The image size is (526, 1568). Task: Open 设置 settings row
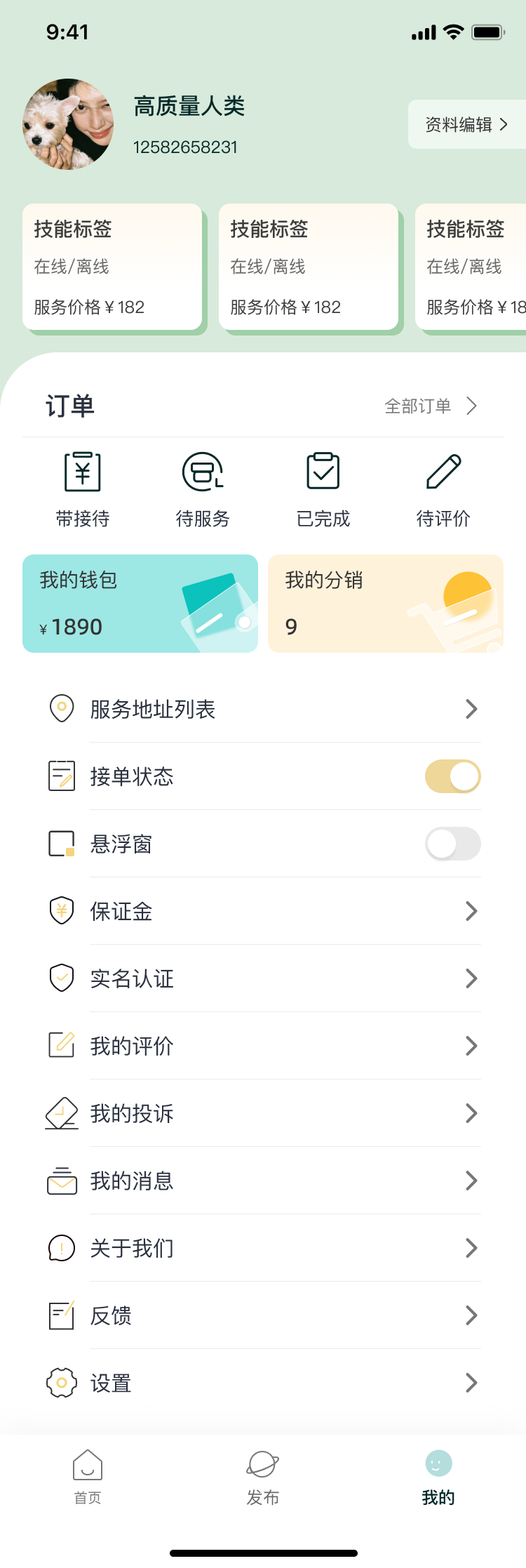pyautogui.click(x=263, y=1383)
